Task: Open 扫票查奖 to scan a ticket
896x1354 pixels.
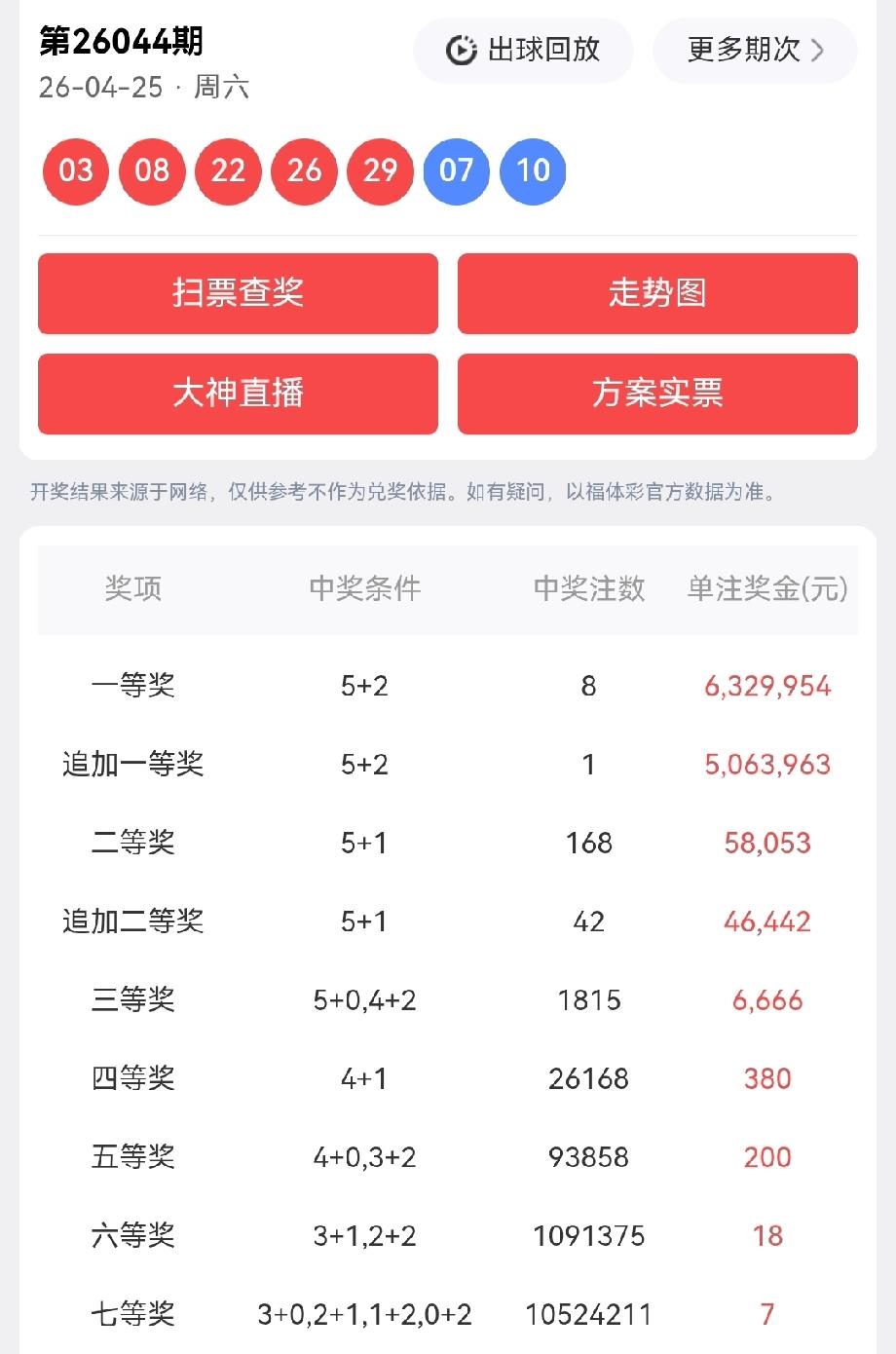Action: pos(238,293)
